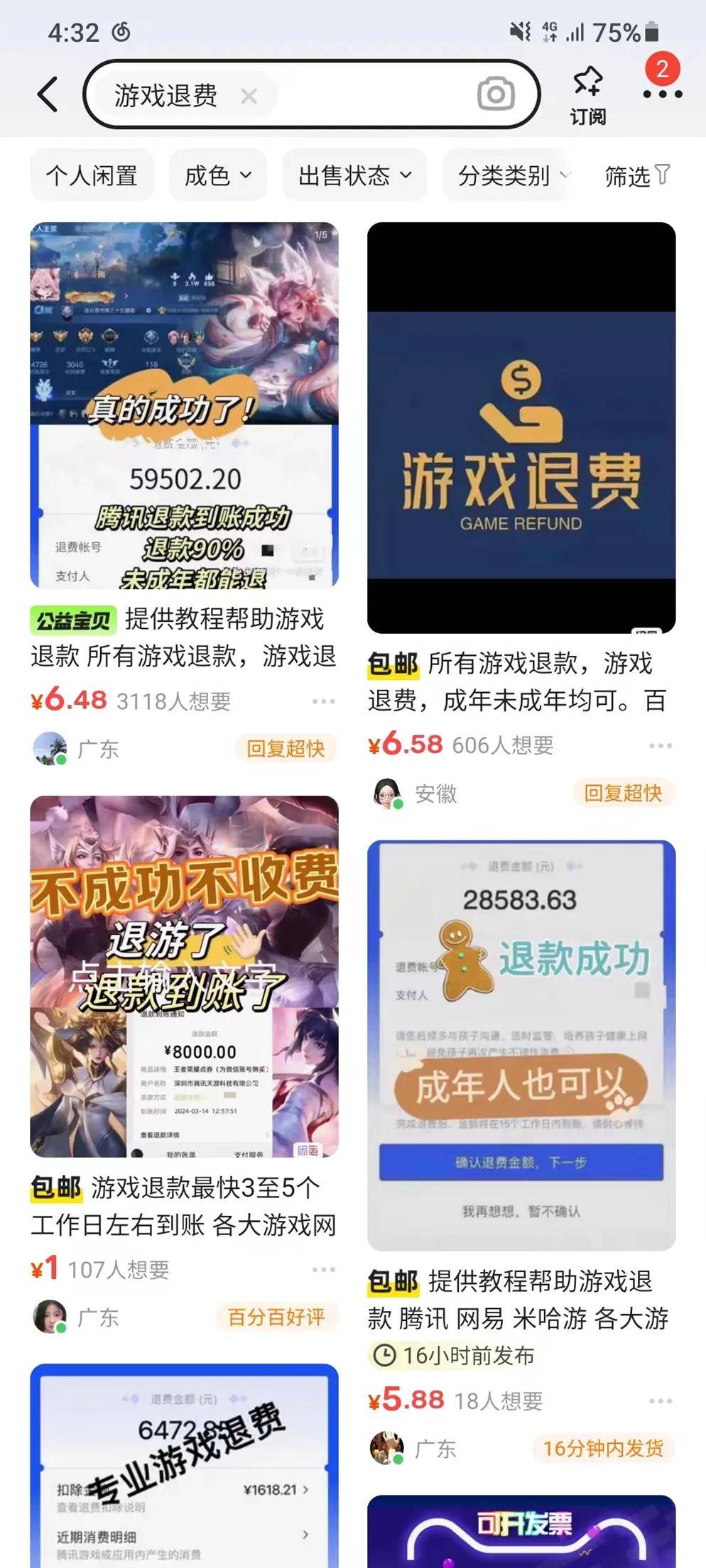The width and height of the screenshot is (706, 1568).
Task: Open the three-dot overflow menu
Action: pyautogui.click(x=662, y=93)
